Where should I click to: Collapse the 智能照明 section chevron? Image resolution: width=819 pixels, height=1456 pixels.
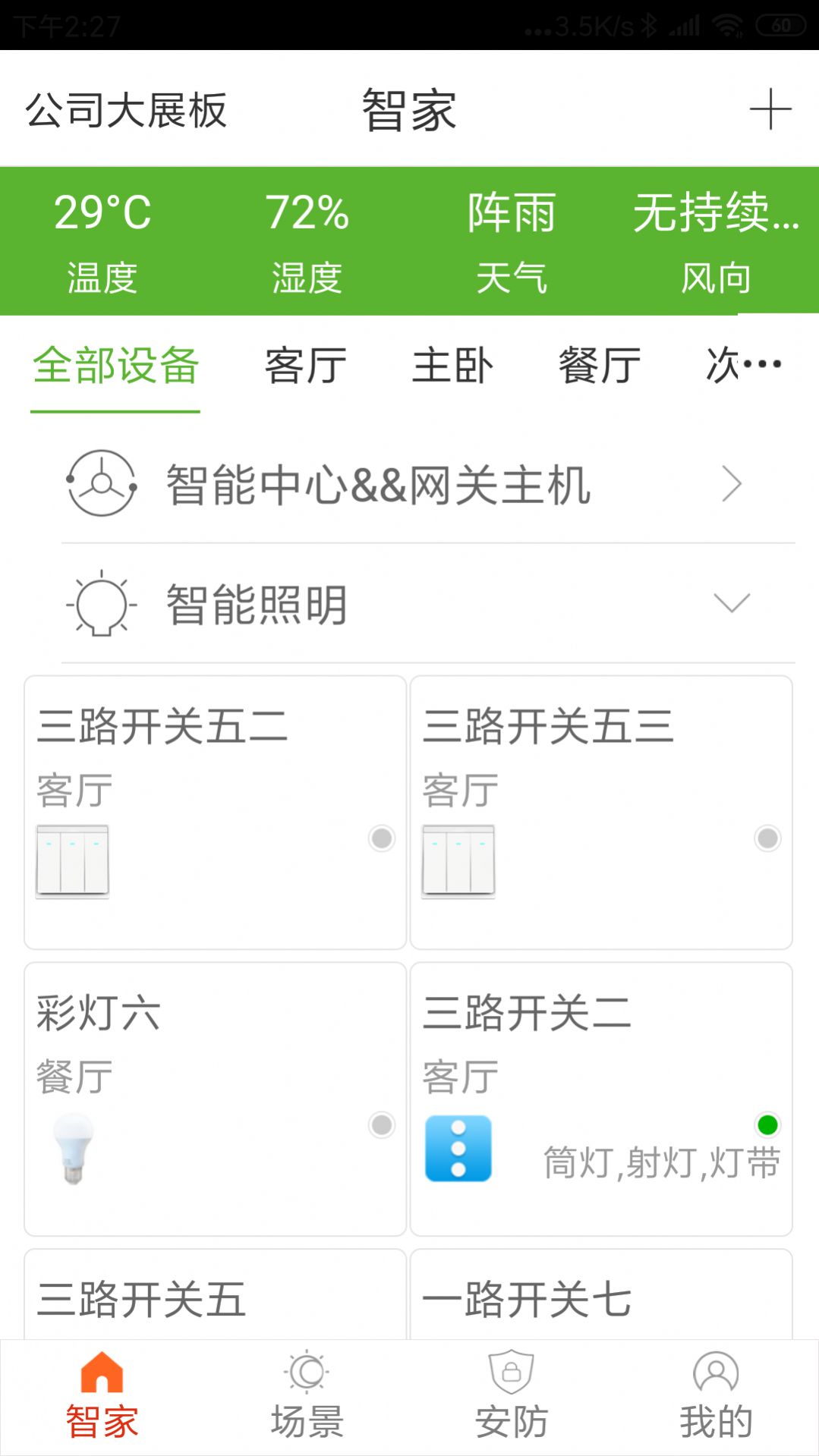tap(731, 605)
